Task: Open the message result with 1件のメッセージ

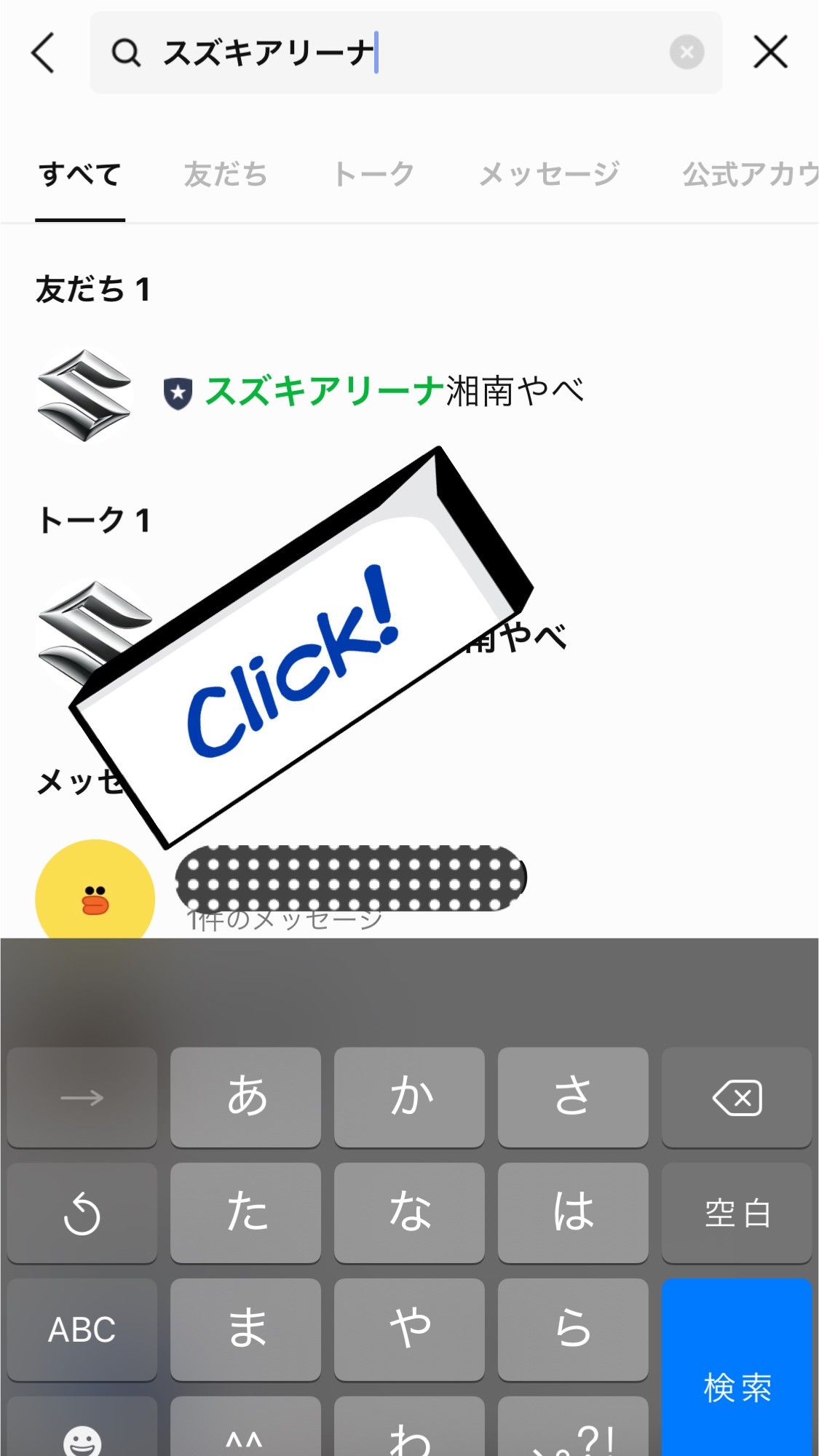Action: pos(349,895)
